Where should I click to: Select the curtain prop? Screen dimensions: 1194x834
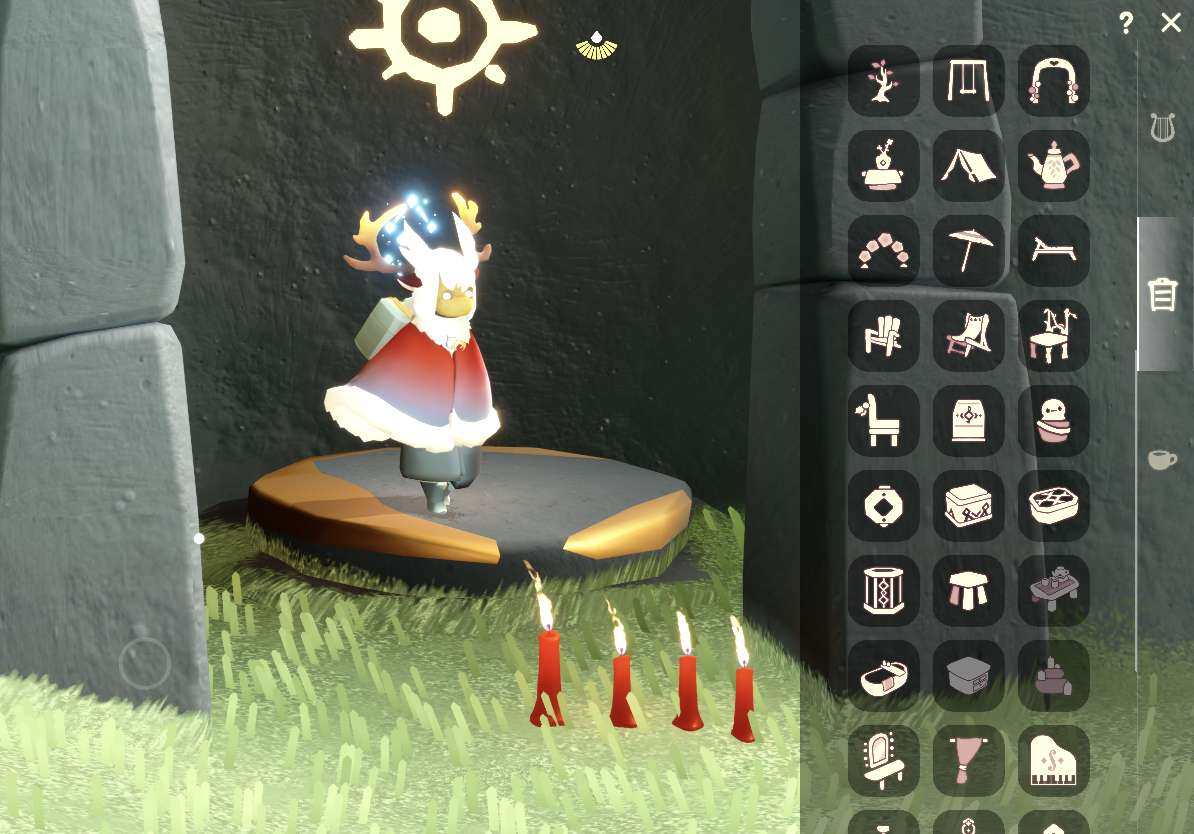pyautogui.click(x=969, y=760)
